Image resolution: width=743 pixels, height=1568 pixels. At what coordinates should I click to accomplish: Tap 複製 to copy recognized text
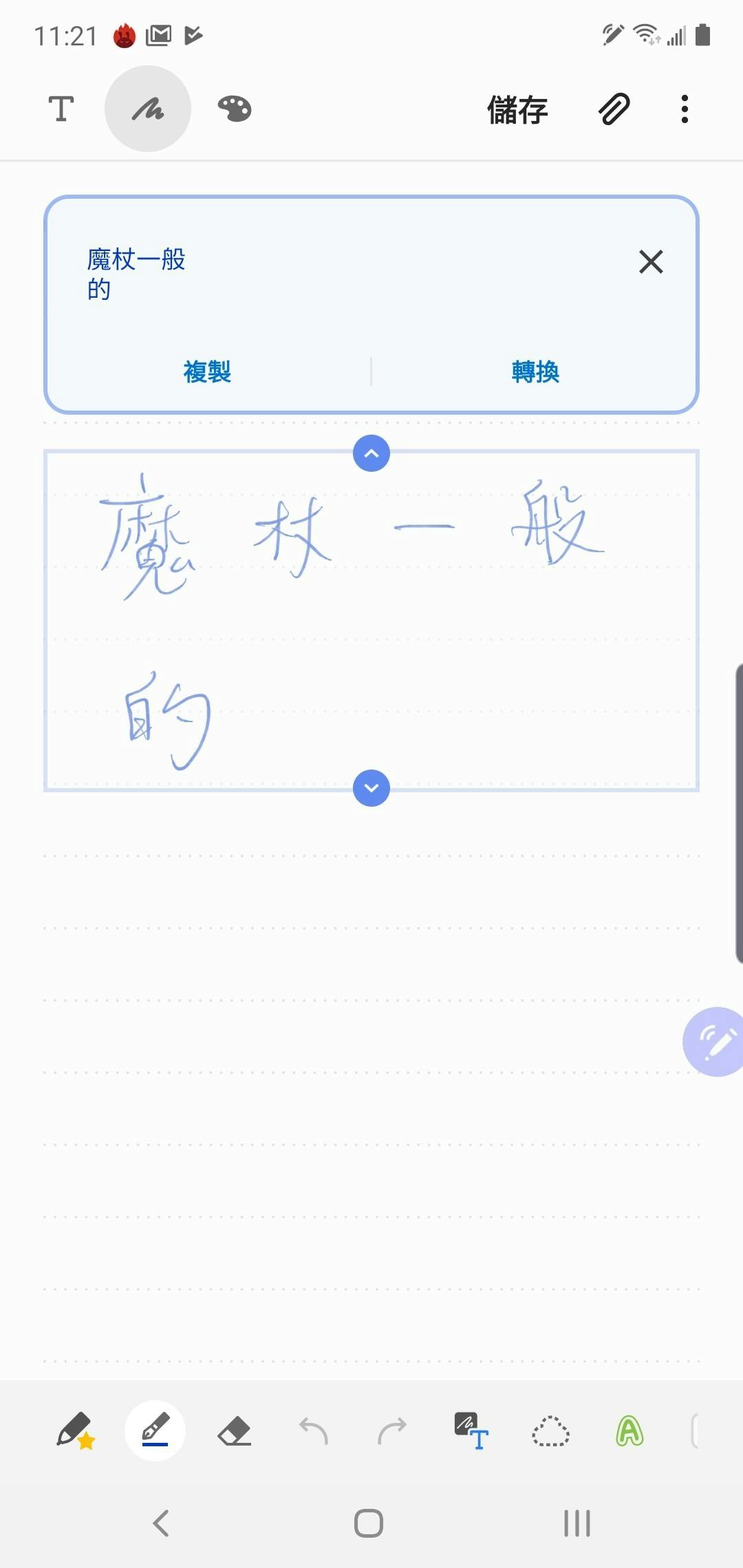207,372
